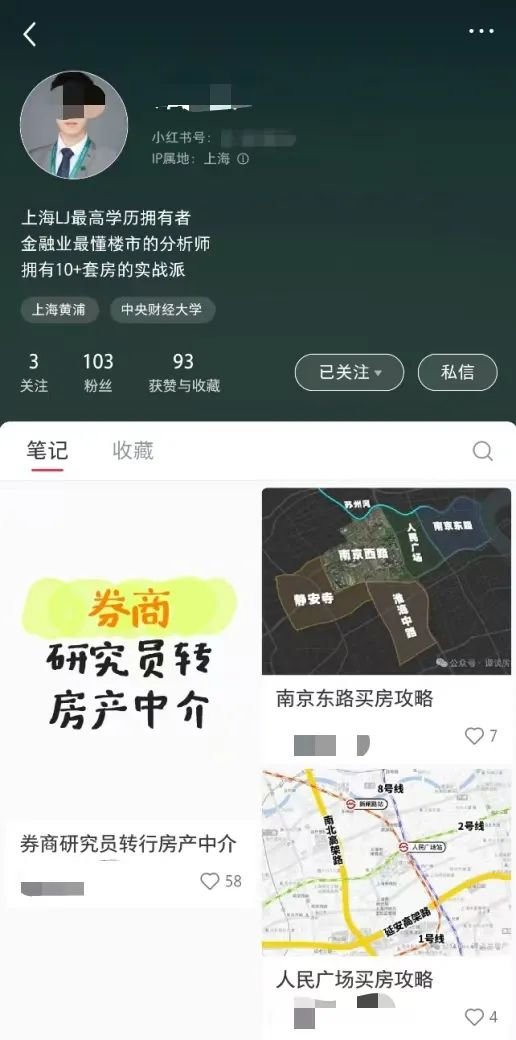Tap the user's profile avatar
Viewport: 516px width, 1040px height.
pos(74,125)
